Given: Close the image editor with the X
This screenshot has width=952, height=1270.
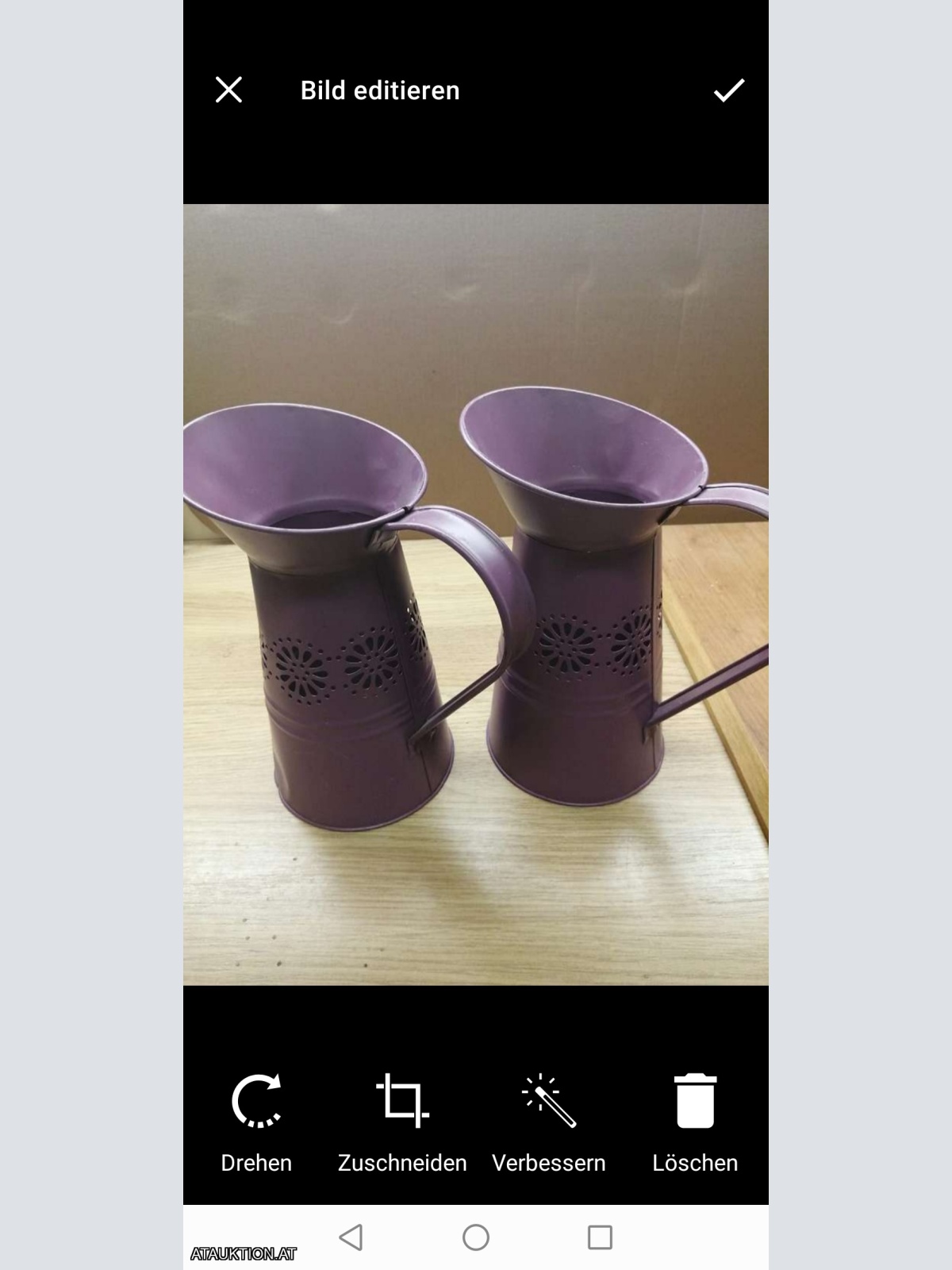Looking at the screenshot, I should tap(228, 90).
